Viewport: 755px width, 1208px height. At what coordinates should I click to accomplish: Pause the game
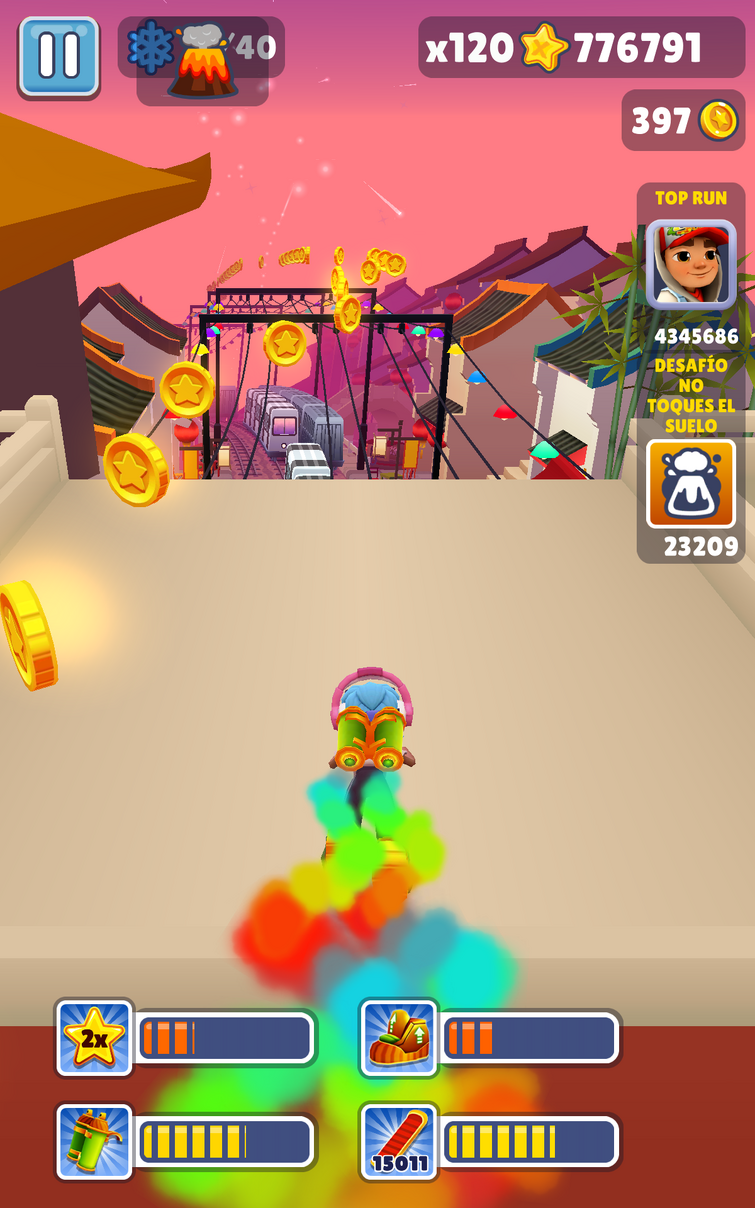(x=58, y=56)
